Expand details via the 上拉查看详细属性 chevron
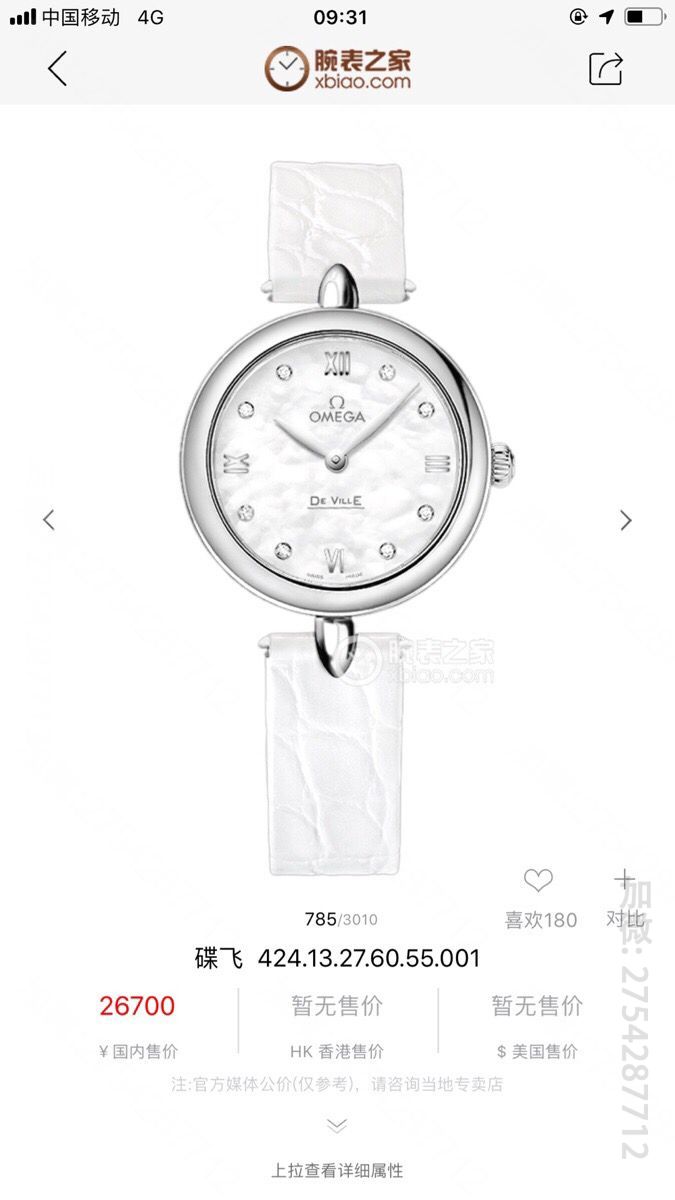Screen dimensions: 675x1200 tap(337, 1126)
